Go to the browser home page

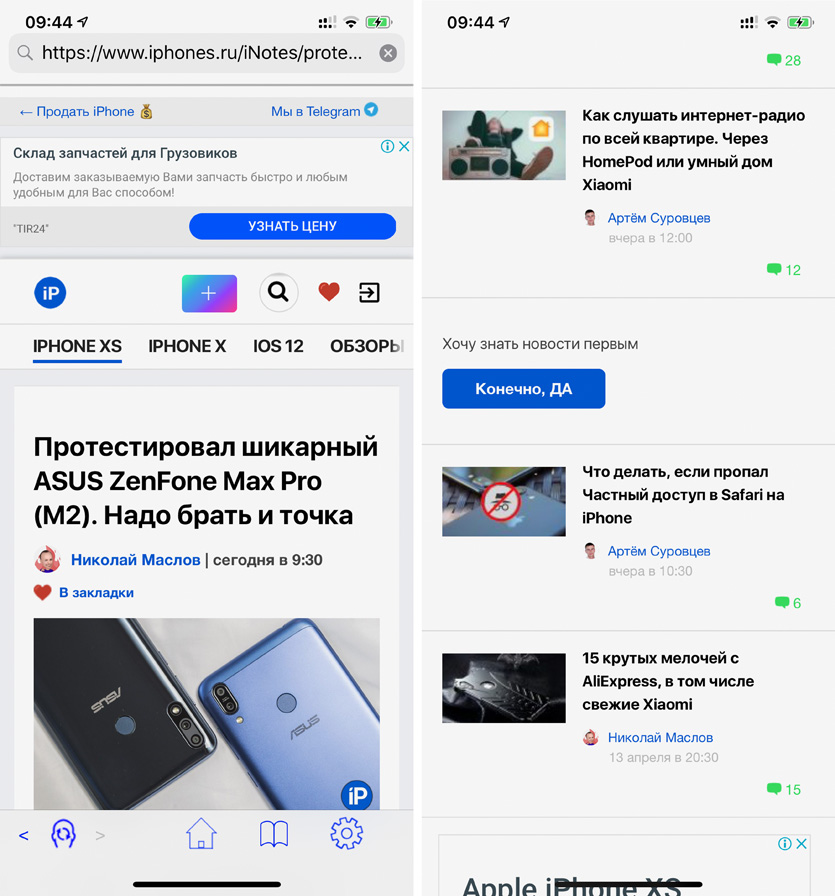[x=201, y=834]
